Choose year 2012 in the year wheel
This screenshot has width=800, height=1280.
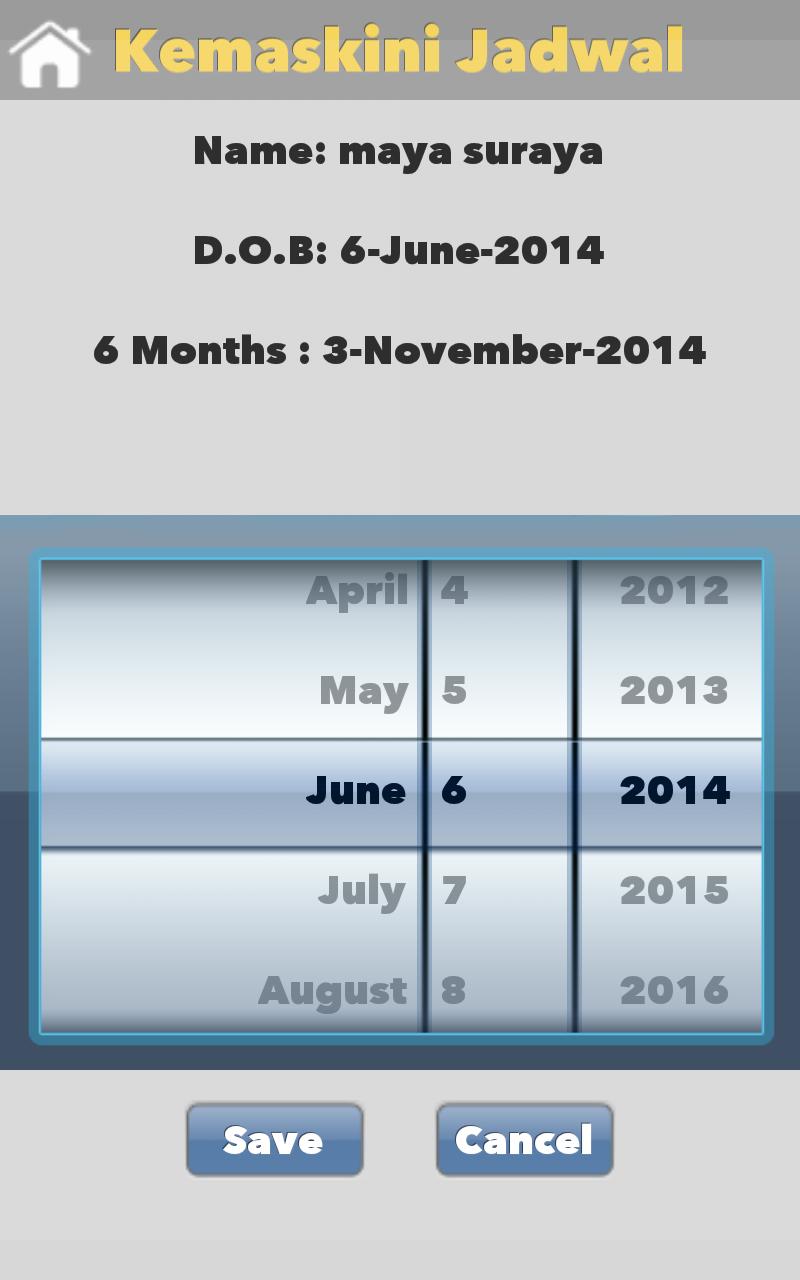(x=674, y=591)
